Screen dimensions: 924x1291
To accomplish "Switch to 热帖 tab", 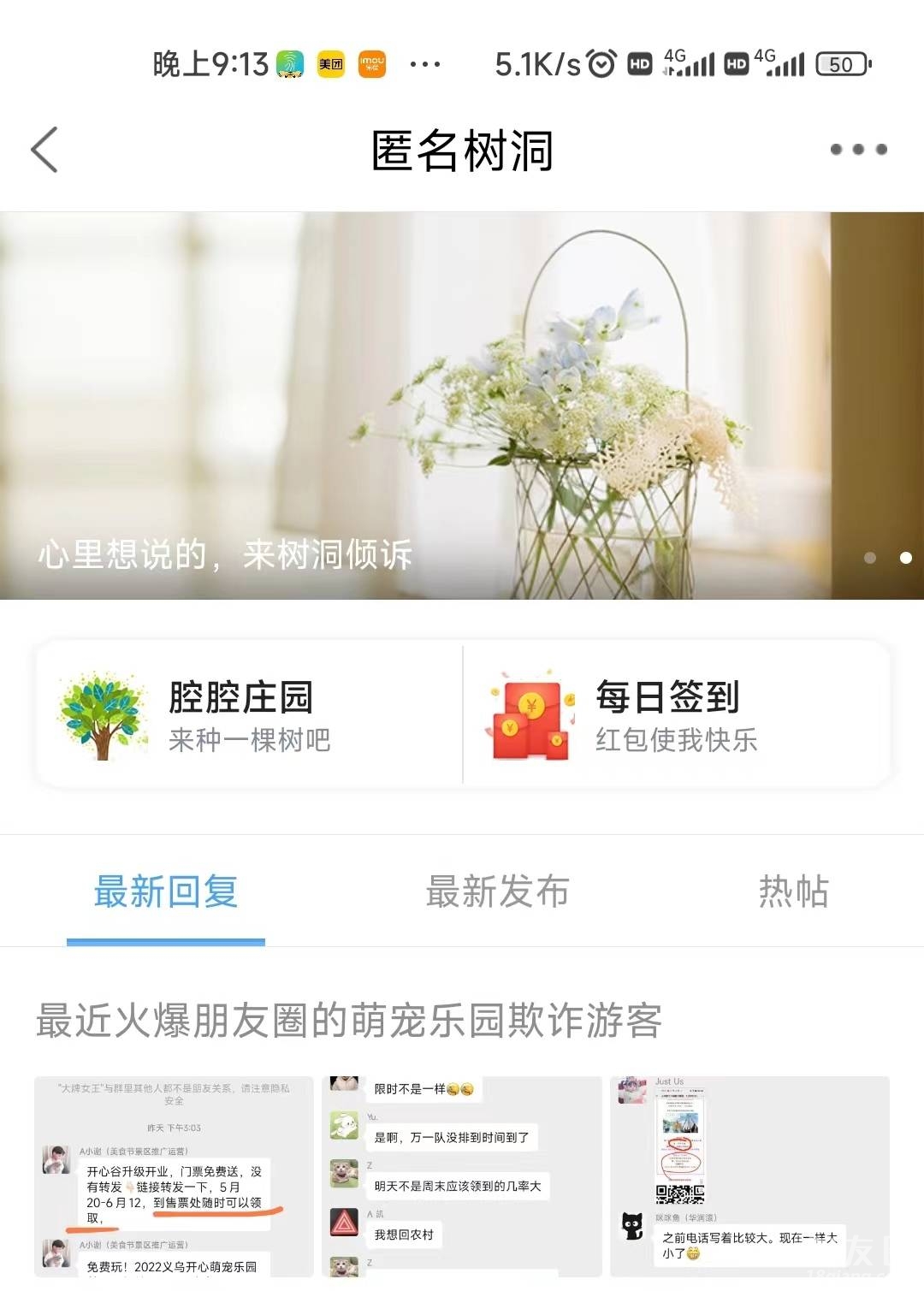I will click(793, 891).
